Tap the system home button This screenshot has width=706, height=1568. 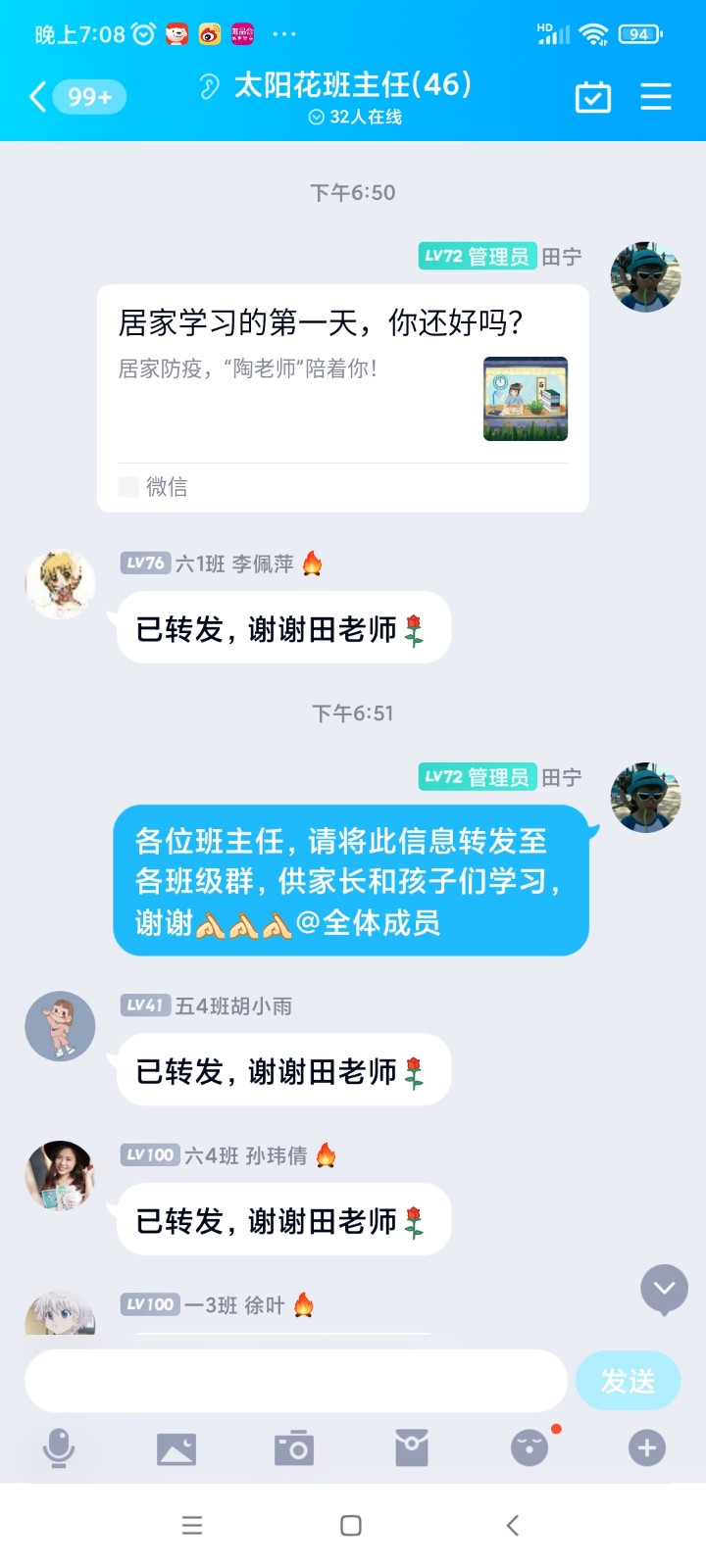(x=351, y=1525)
